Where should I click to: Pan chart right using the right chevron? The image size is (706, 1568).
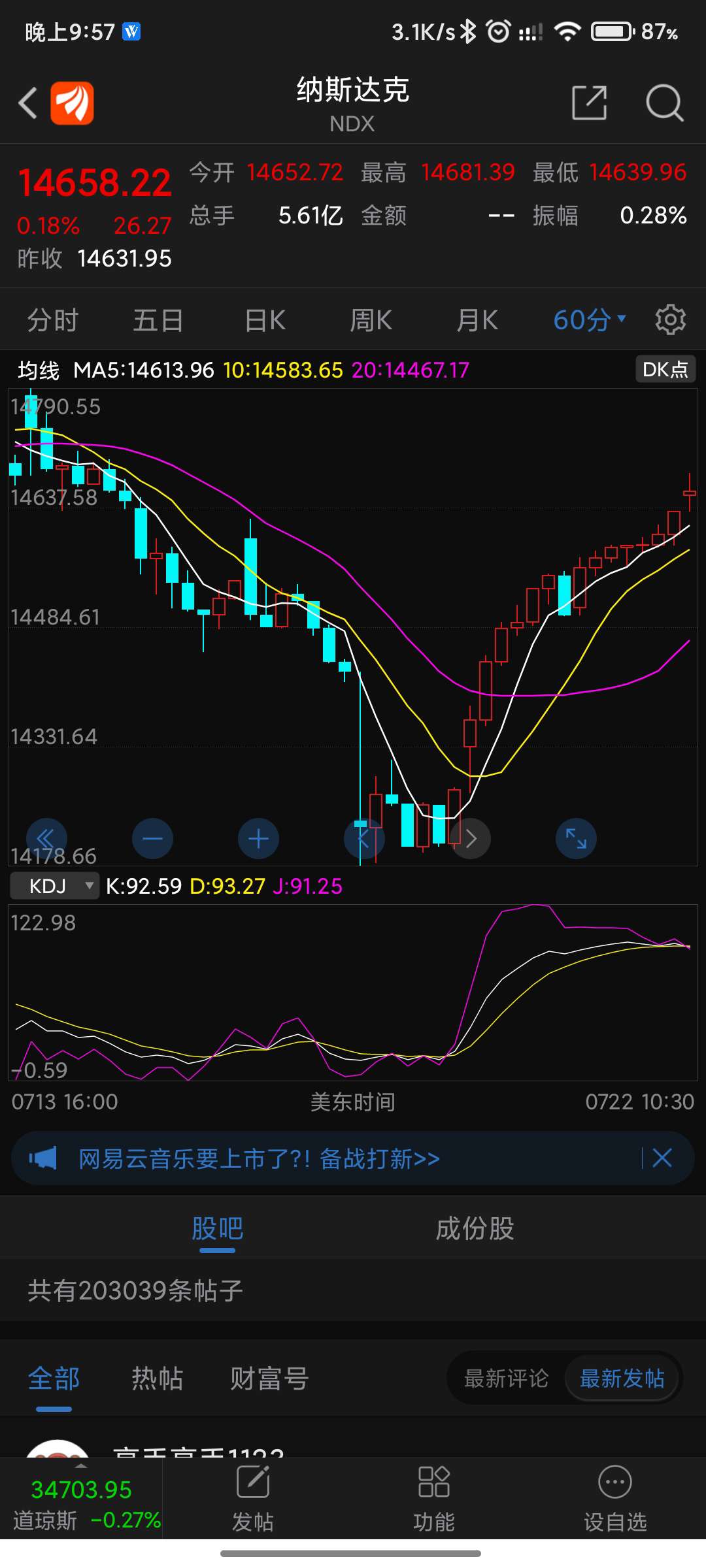point(470,839)
